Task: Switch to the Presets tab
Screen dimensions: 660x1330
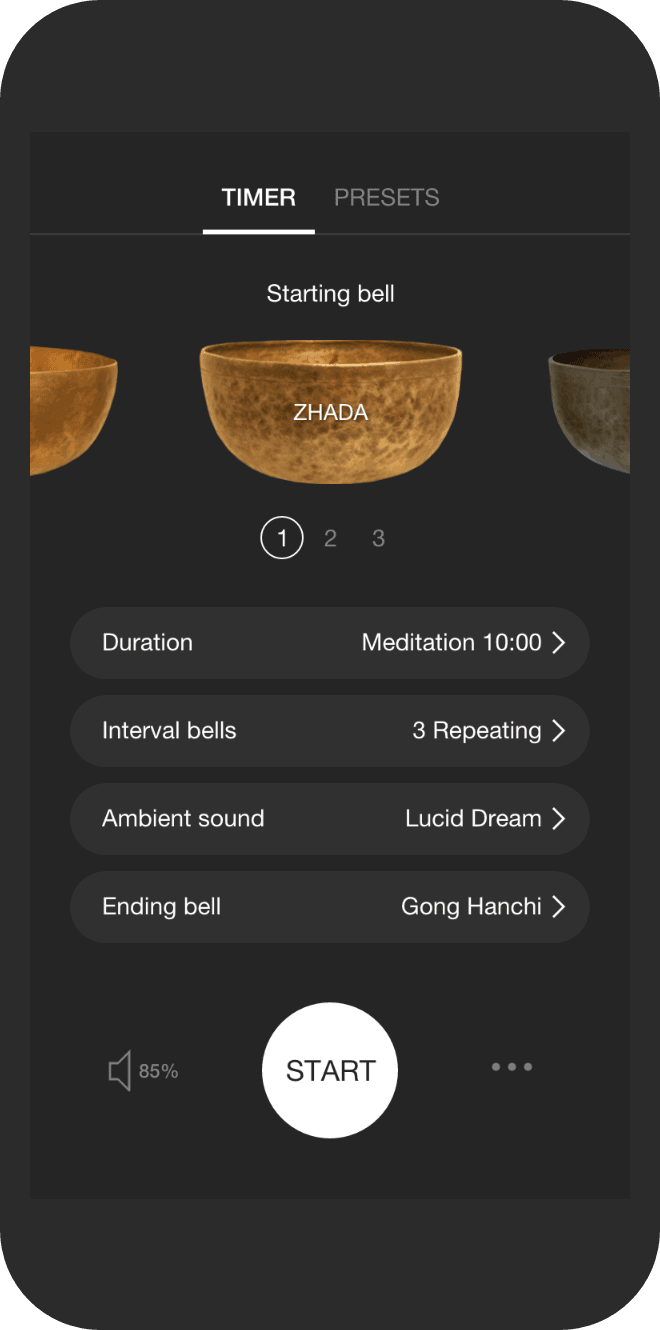Action: point(386,198)
